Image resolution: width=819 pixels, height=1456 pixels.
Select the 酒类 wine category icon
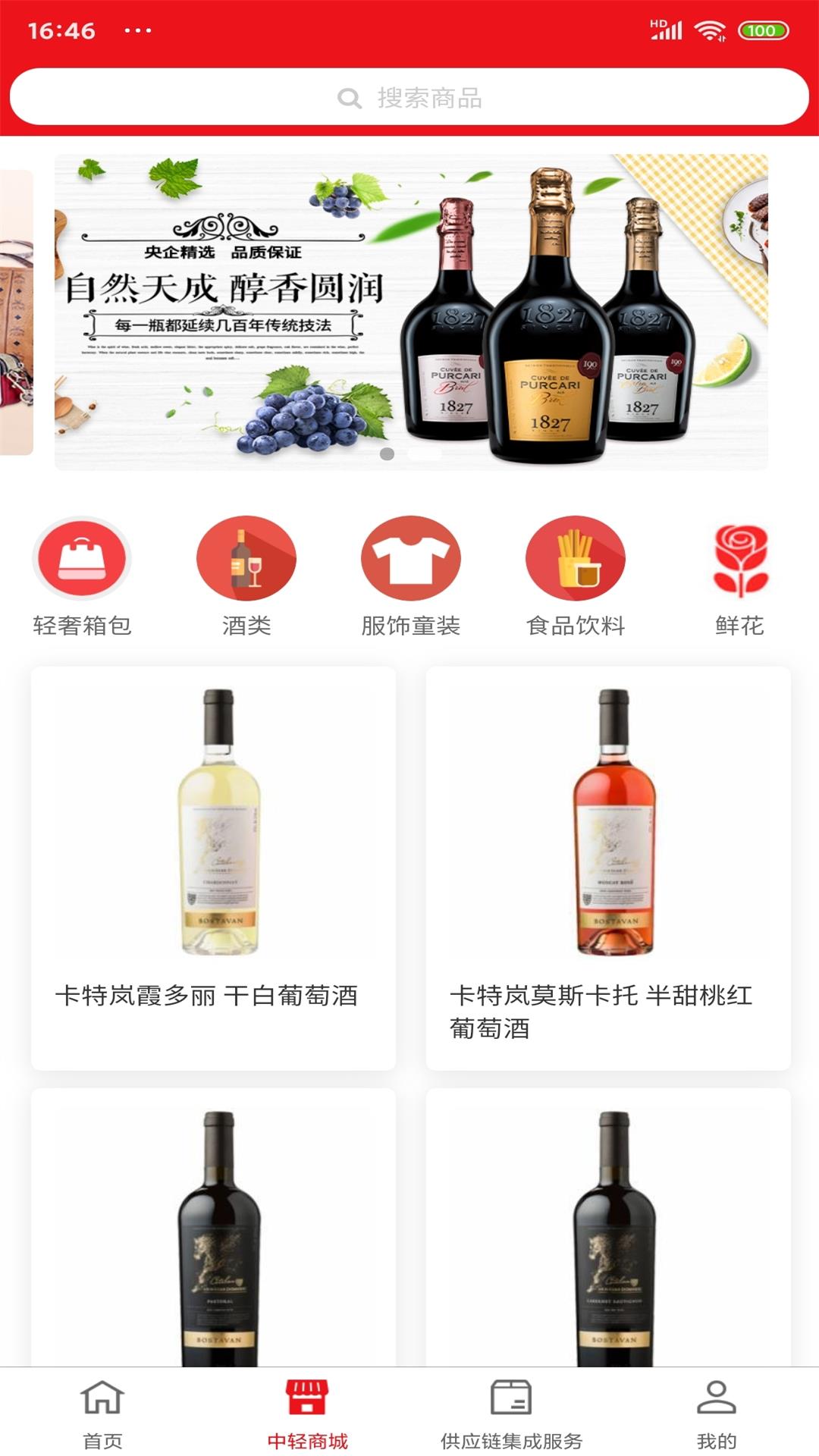(245, 559)
